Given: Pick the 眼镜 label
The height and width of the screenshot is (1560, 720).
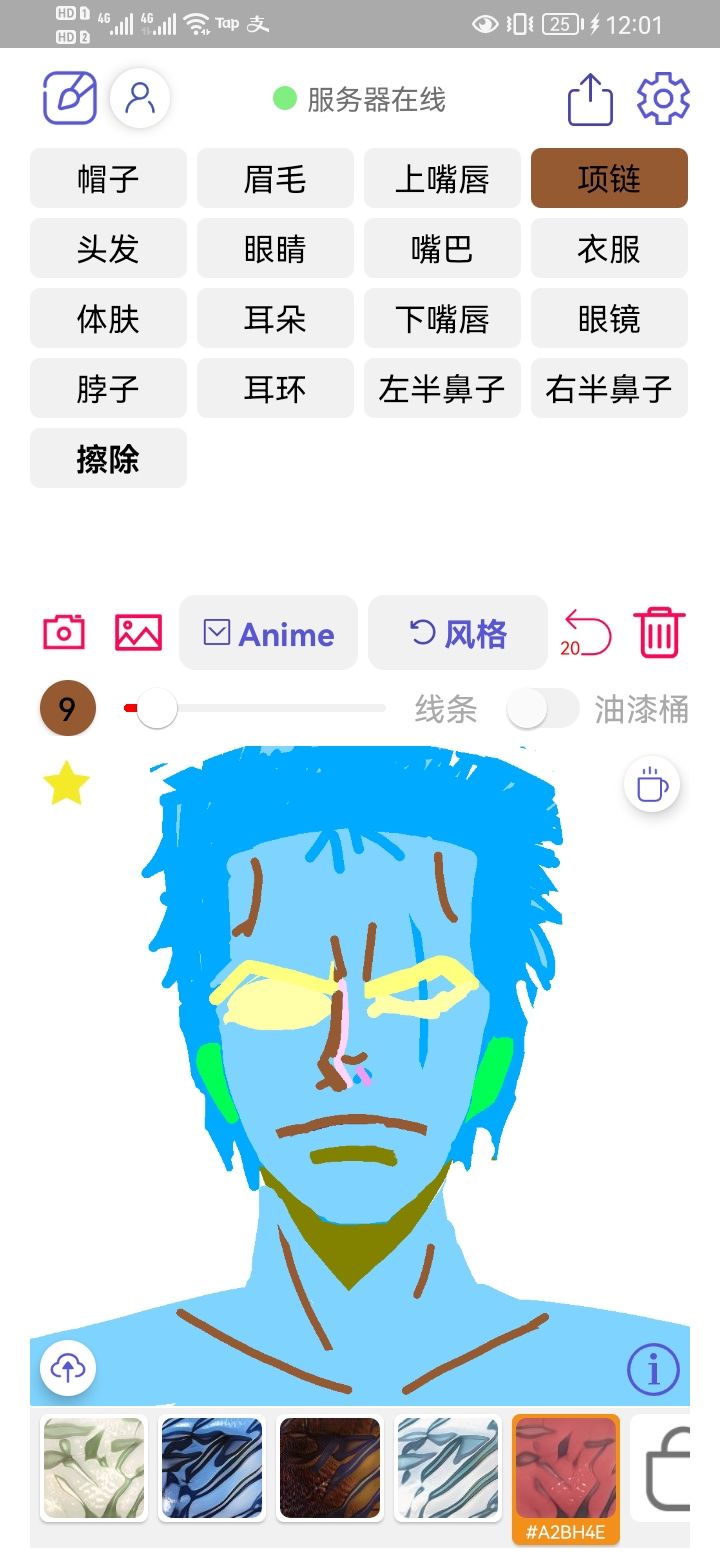Looking at the screenshot, I should [609, 319].
